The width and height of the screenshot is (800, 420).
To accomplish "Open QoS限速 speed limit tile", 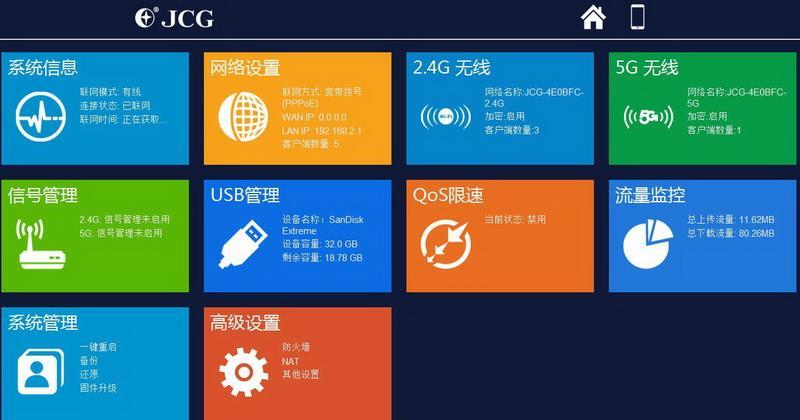I will [500, 236].
